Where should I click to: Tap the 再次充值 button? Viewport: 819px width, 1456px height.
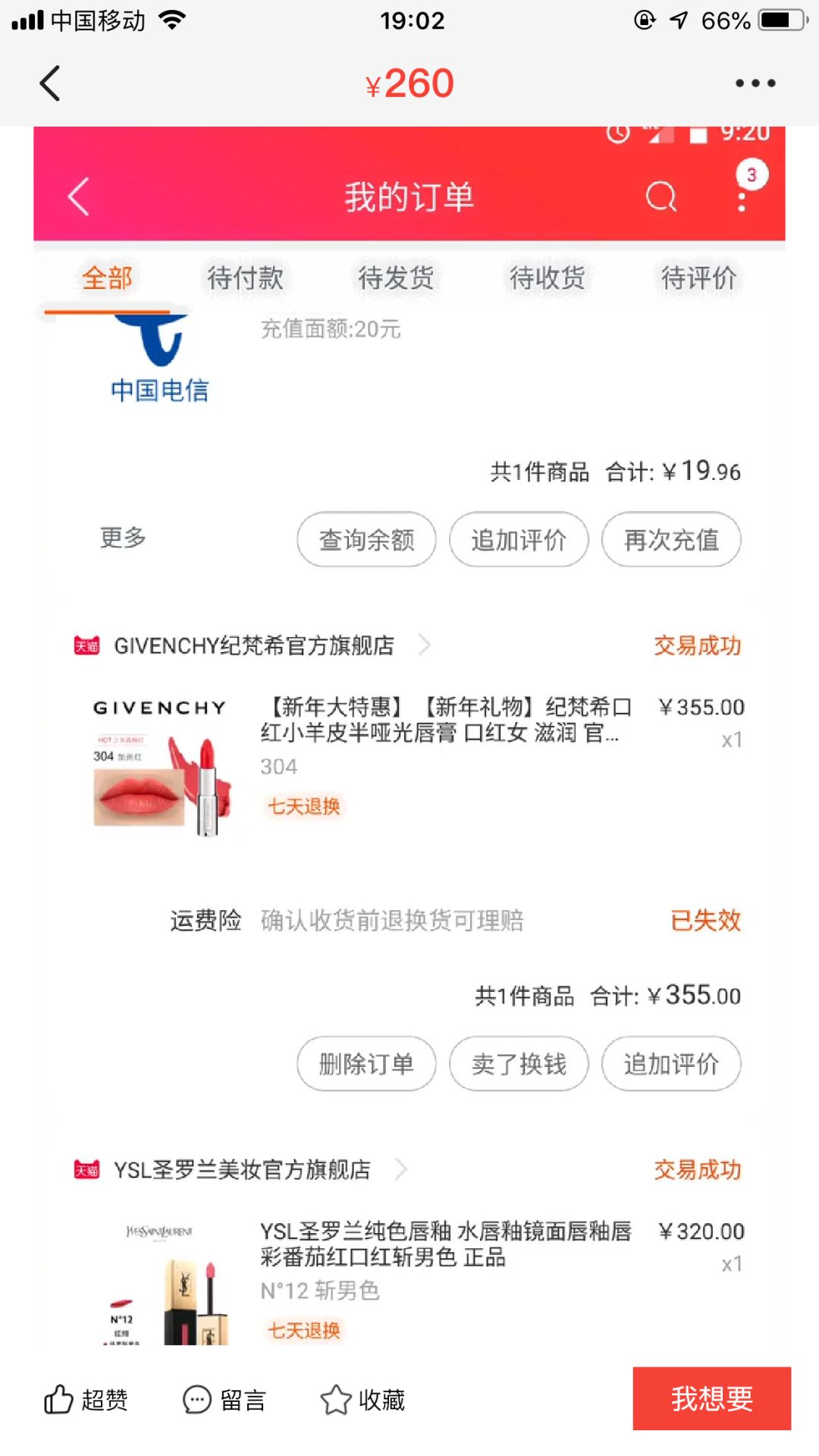(x=671, y=539)
